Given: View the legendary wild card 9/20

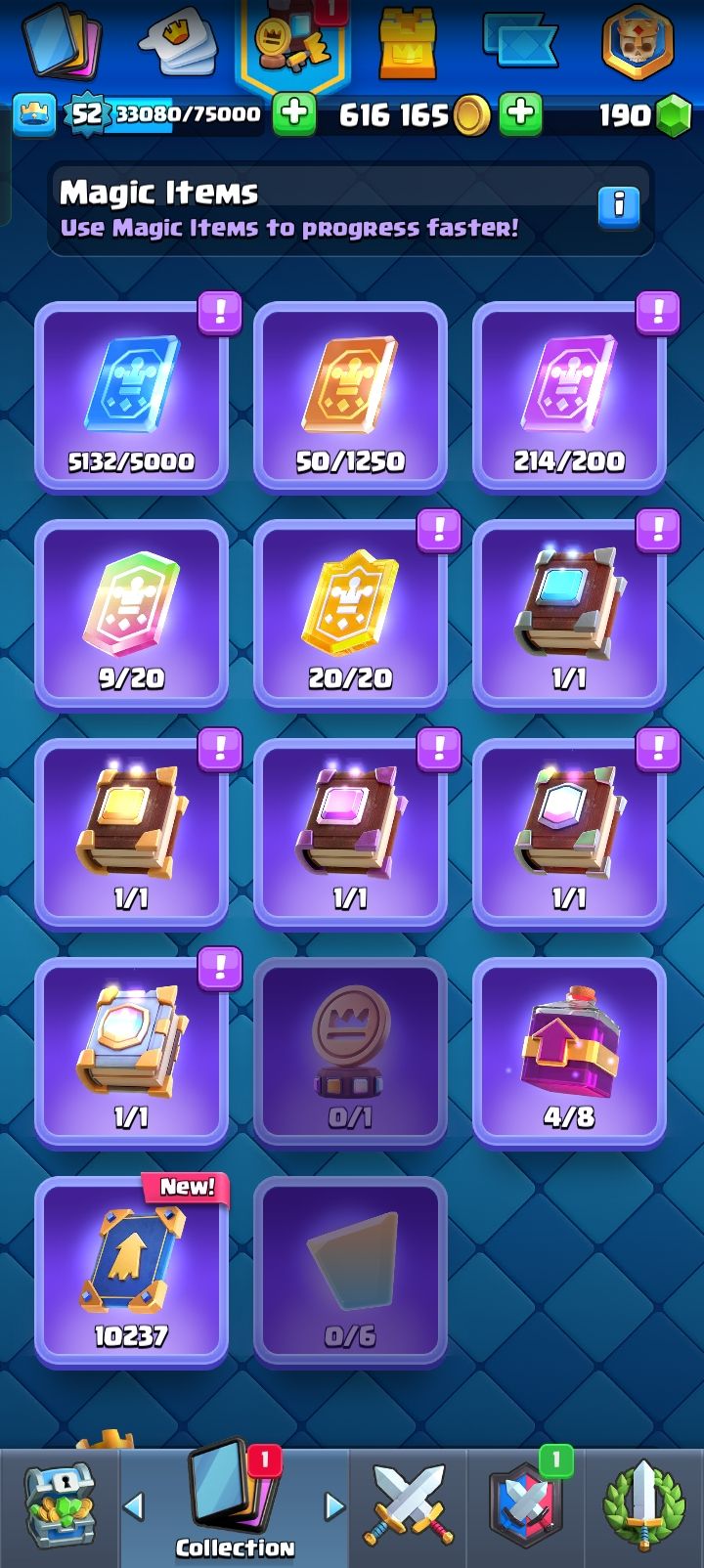Looking at the screenshot, I should (131, 616).
